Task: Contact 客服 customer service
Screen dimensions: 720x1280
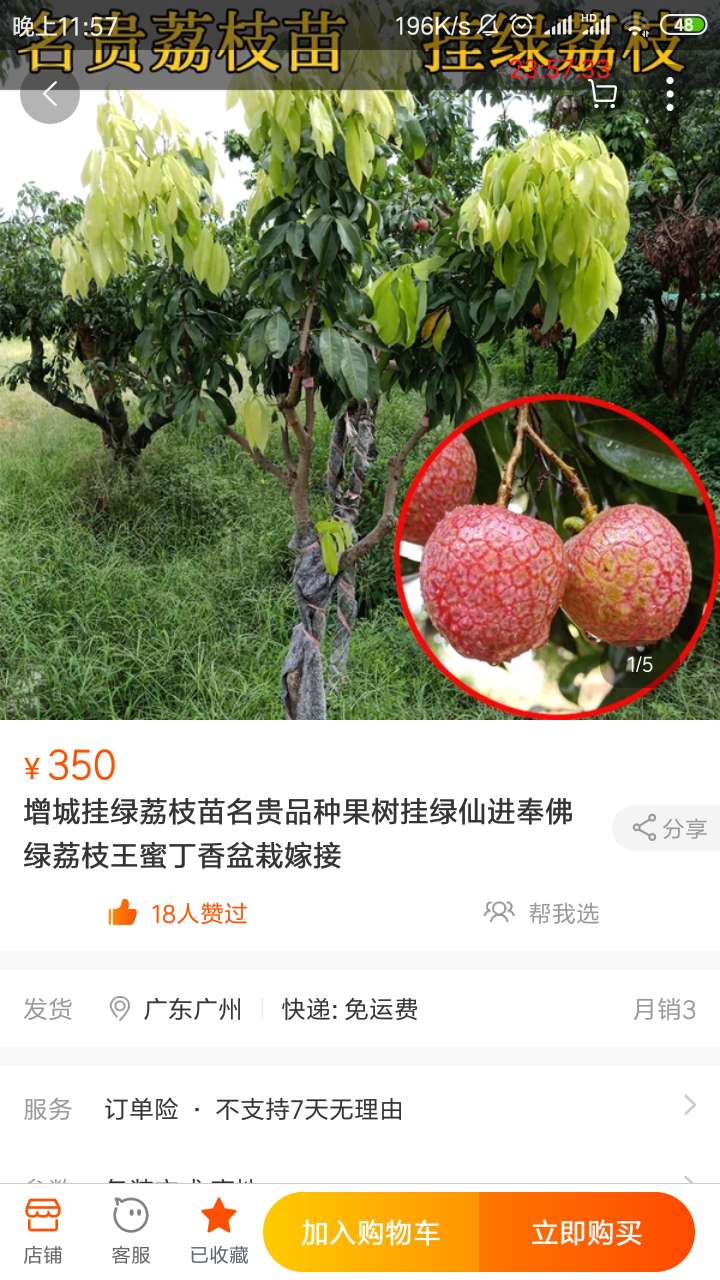Action: click(x=131, y=1232)
